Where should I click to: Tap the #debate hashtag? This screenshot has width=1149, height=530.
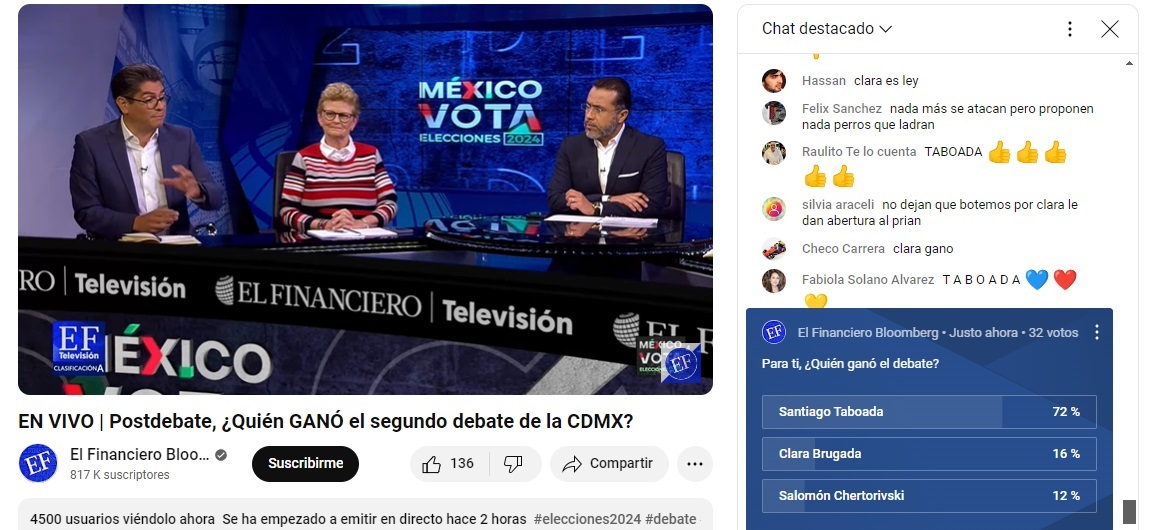tap(670, 519)
